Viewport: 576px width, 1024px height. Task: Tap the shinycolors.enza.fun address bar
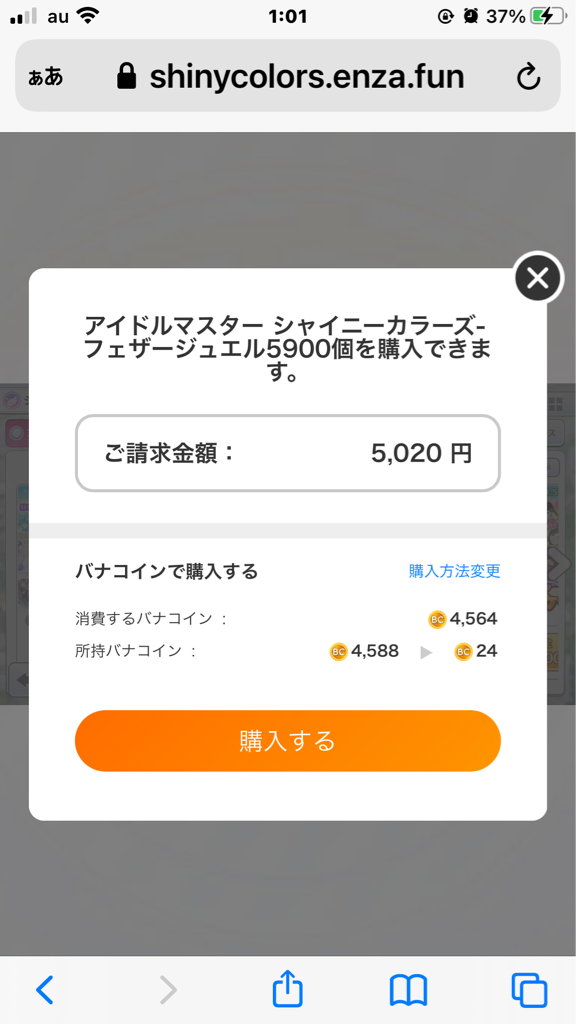(287, 76)
